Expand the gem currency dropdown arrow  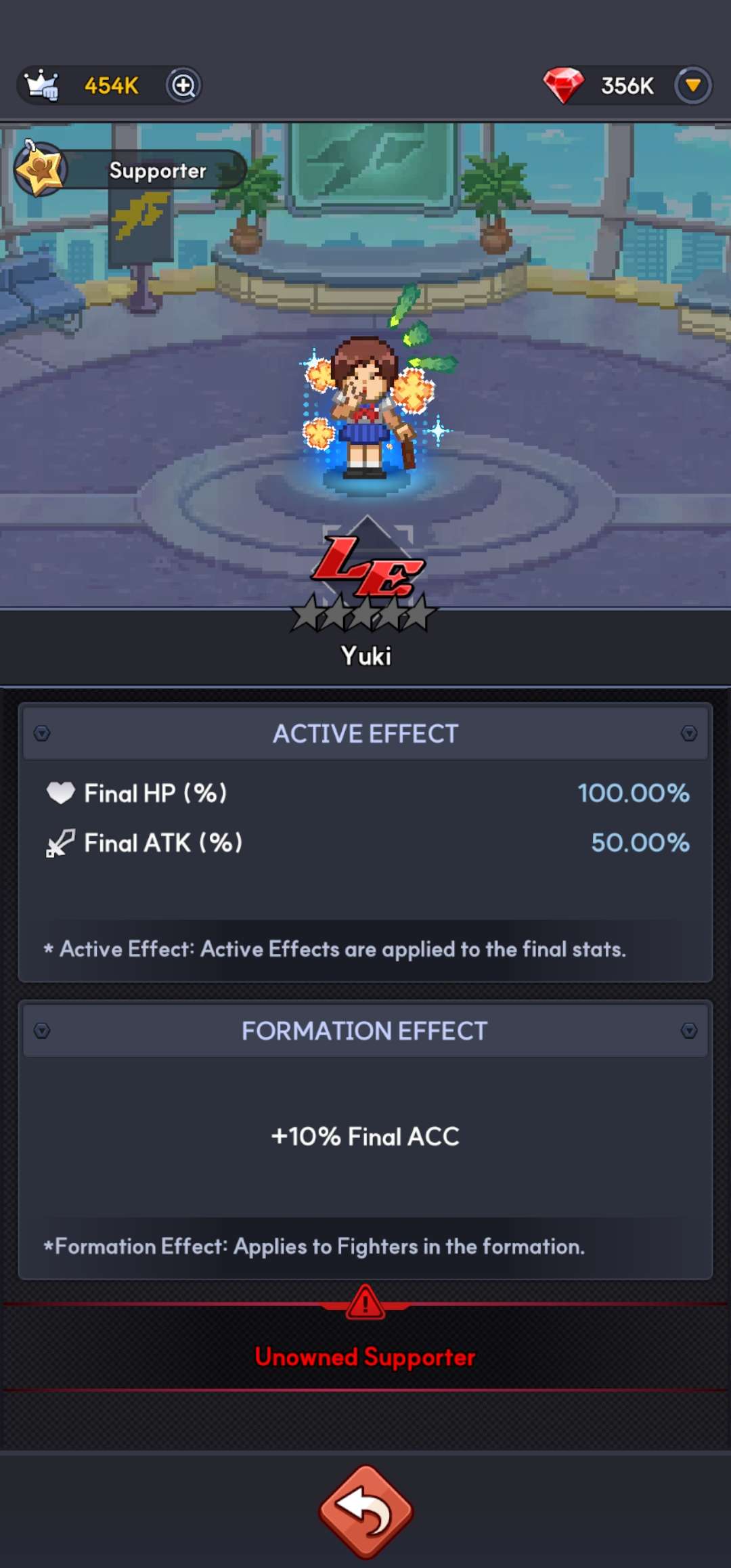click(692, 85)
